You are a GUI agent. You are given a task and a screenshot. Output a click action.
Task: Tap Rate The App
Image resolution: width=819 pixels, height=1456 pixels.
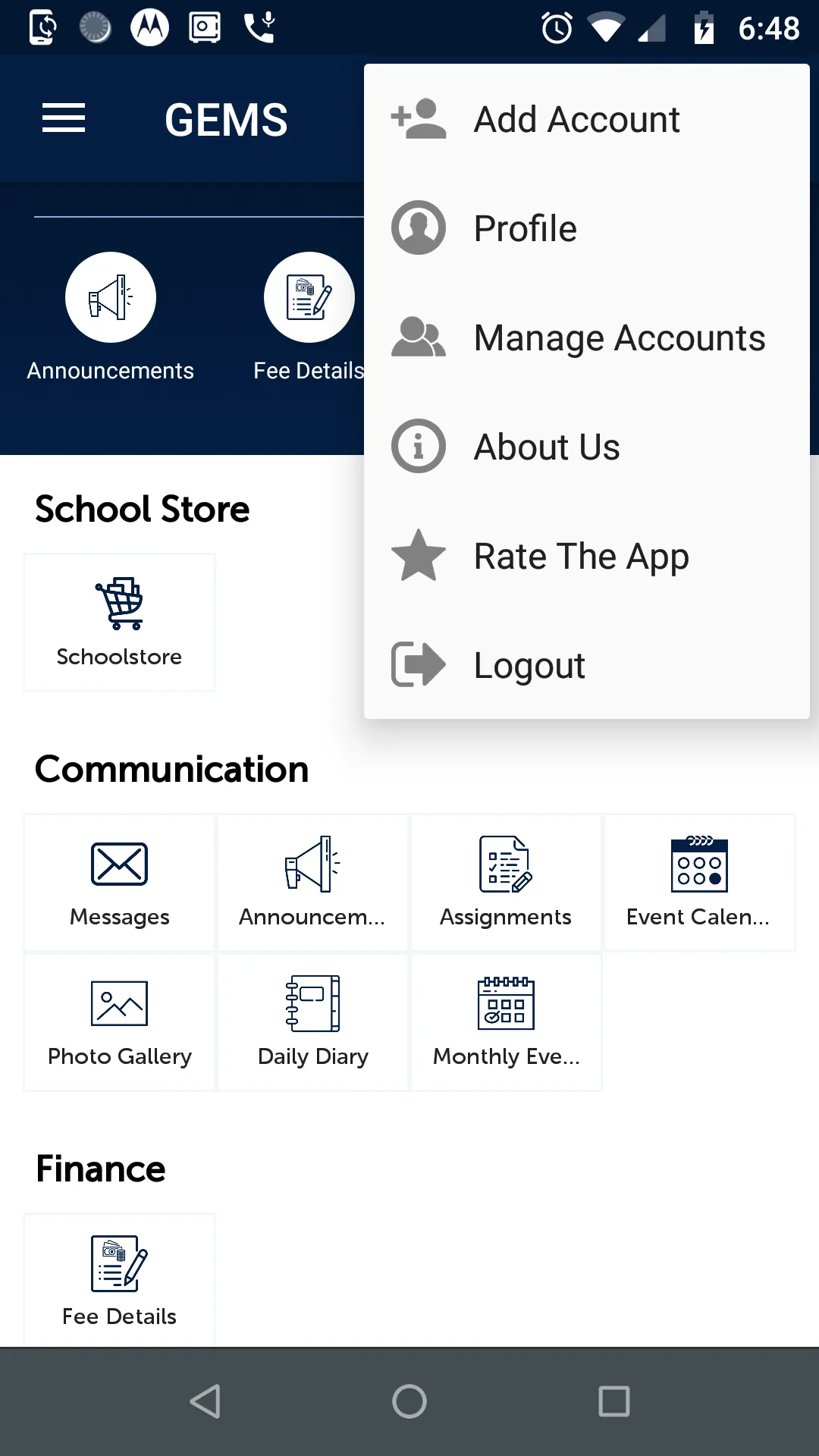pos(581,555)
